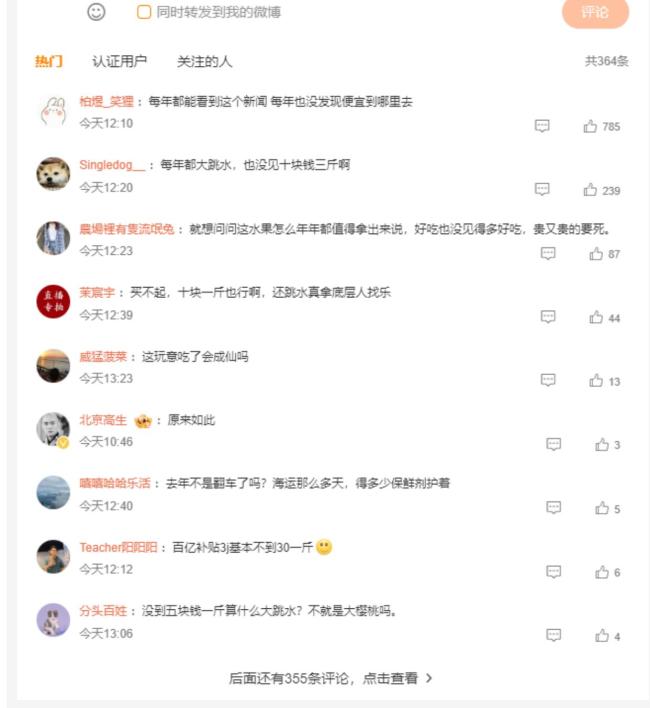Open Teacher阳阳阳's profile
Image resolution: width=650 pixels, height=708 pixels.
pos(118,547)
